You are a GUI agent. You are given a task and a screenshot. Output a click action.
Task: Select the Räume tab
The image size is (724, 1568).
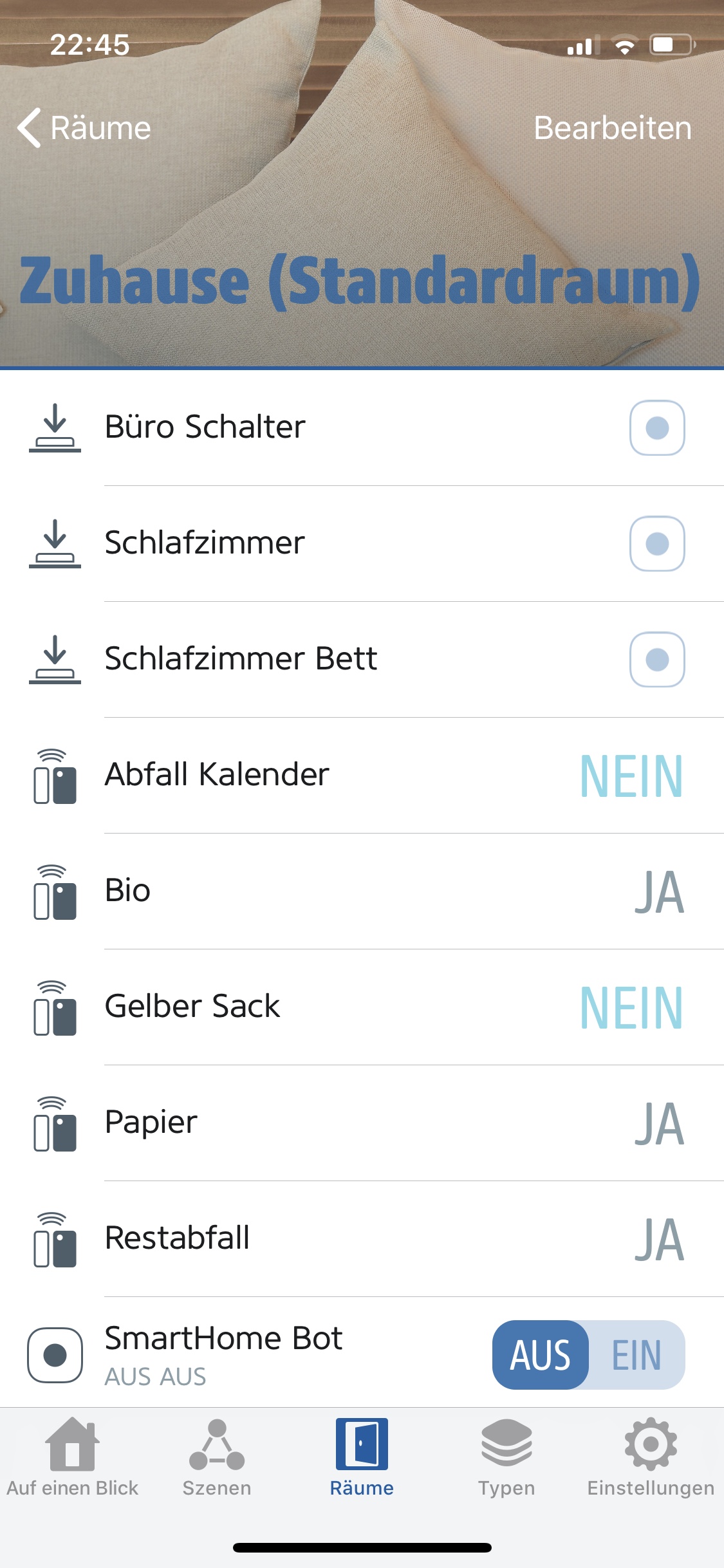[362, 1457]
